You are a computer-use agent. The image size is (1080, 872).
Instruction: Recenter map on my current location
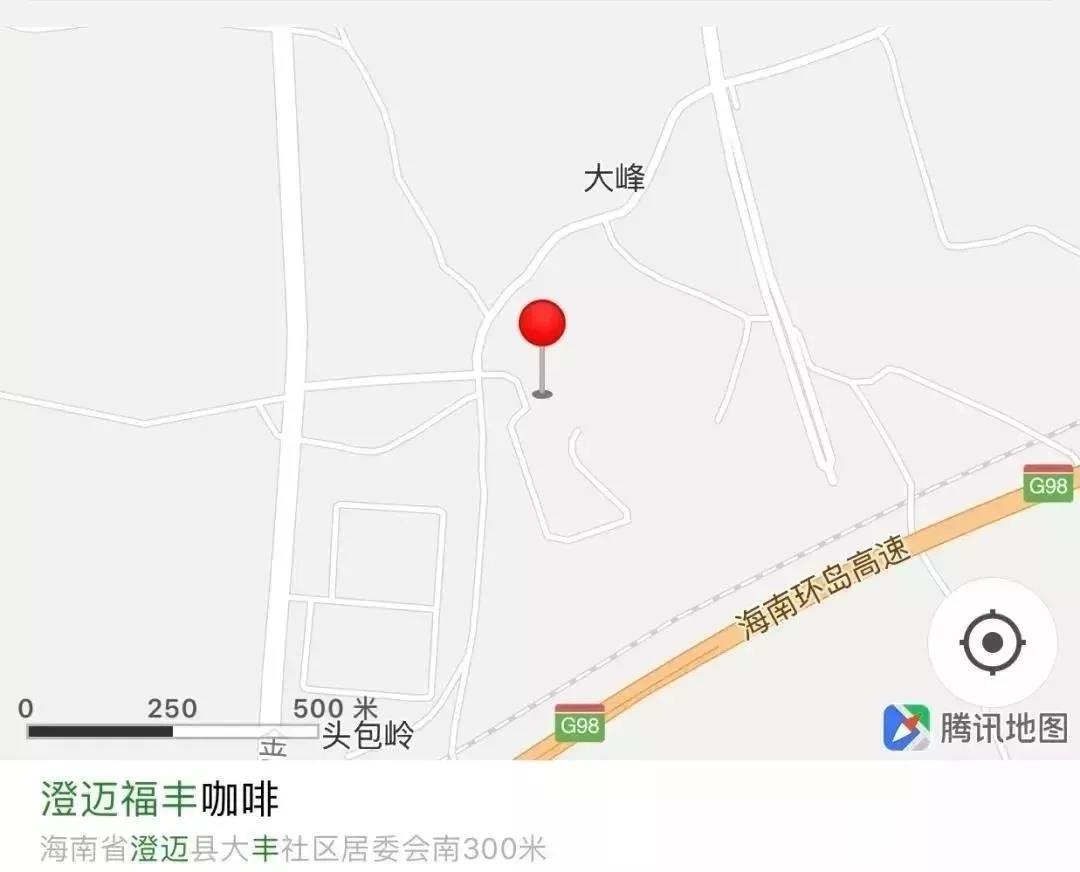point(992,641)
